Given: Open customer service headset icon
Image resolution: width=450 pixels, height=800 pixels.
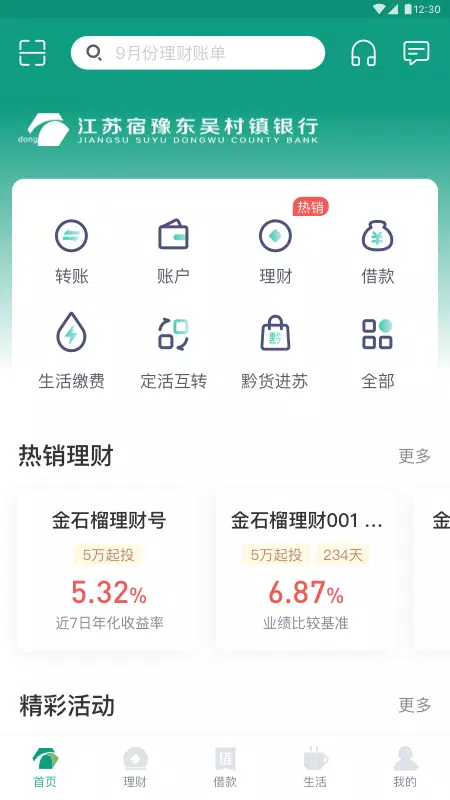Looking at the screenshot, I should 364,53.
